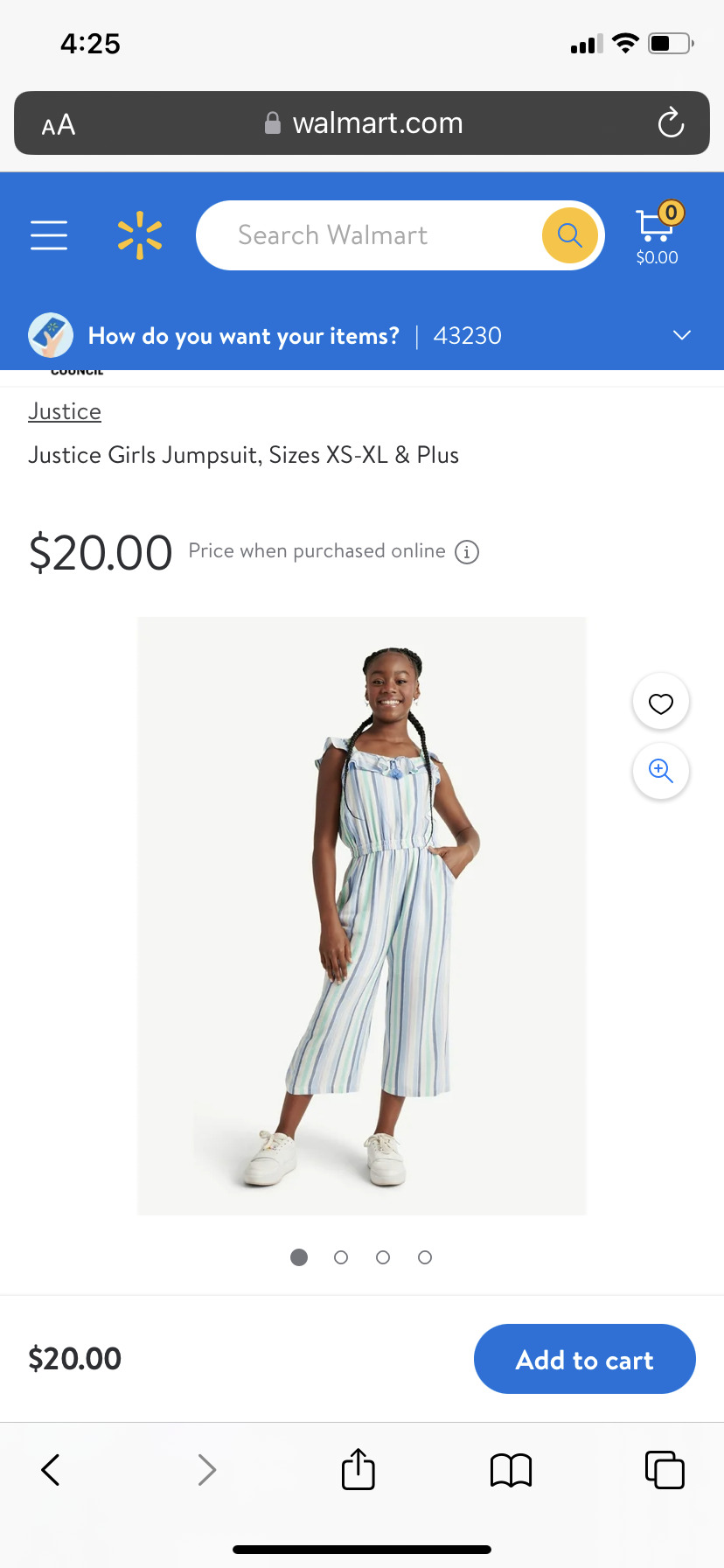The image size is (724, 1568).
Task: View open Safari tabs
Action: tap(665, 1470)
